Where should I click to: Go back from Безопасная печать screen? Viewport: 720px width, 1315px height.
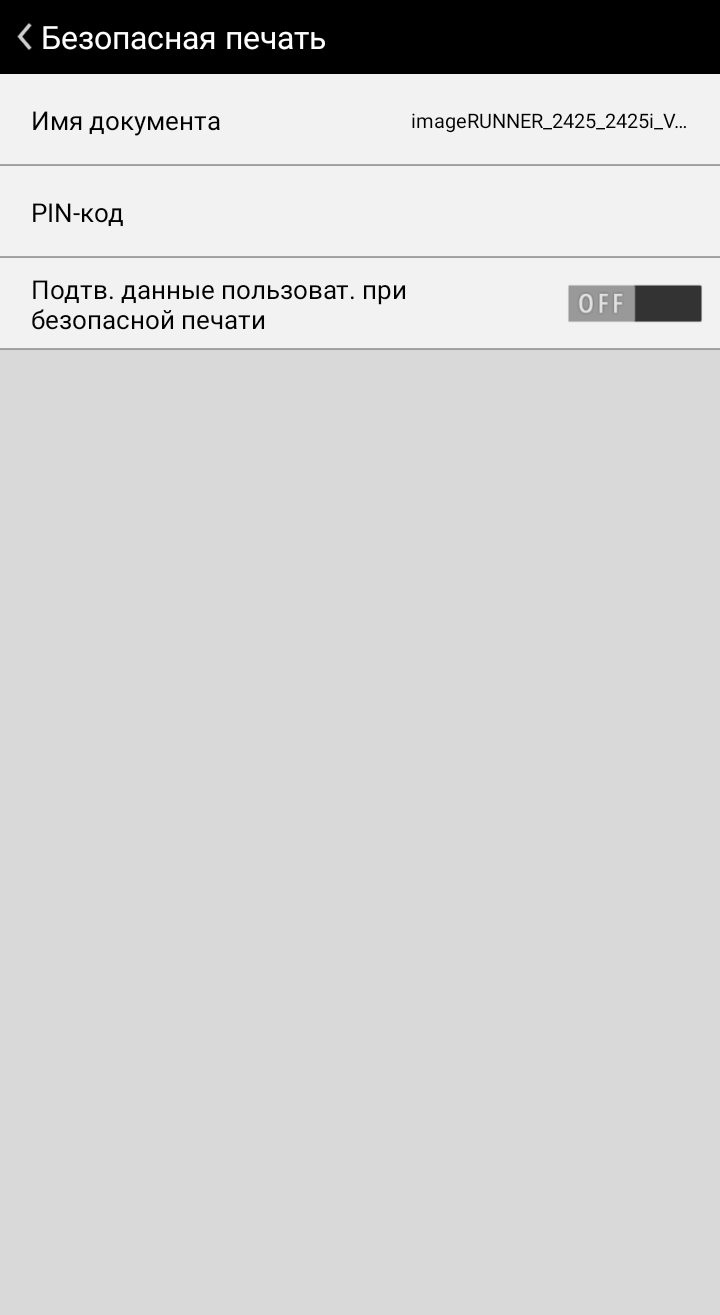click(25, 38)
